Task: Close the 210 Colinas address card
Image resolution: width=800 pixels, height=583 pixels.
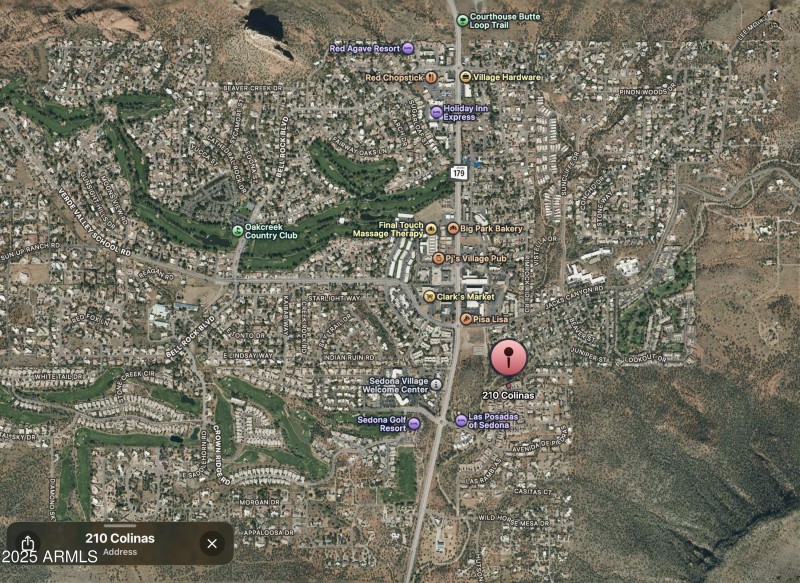Action: [212, 543]
